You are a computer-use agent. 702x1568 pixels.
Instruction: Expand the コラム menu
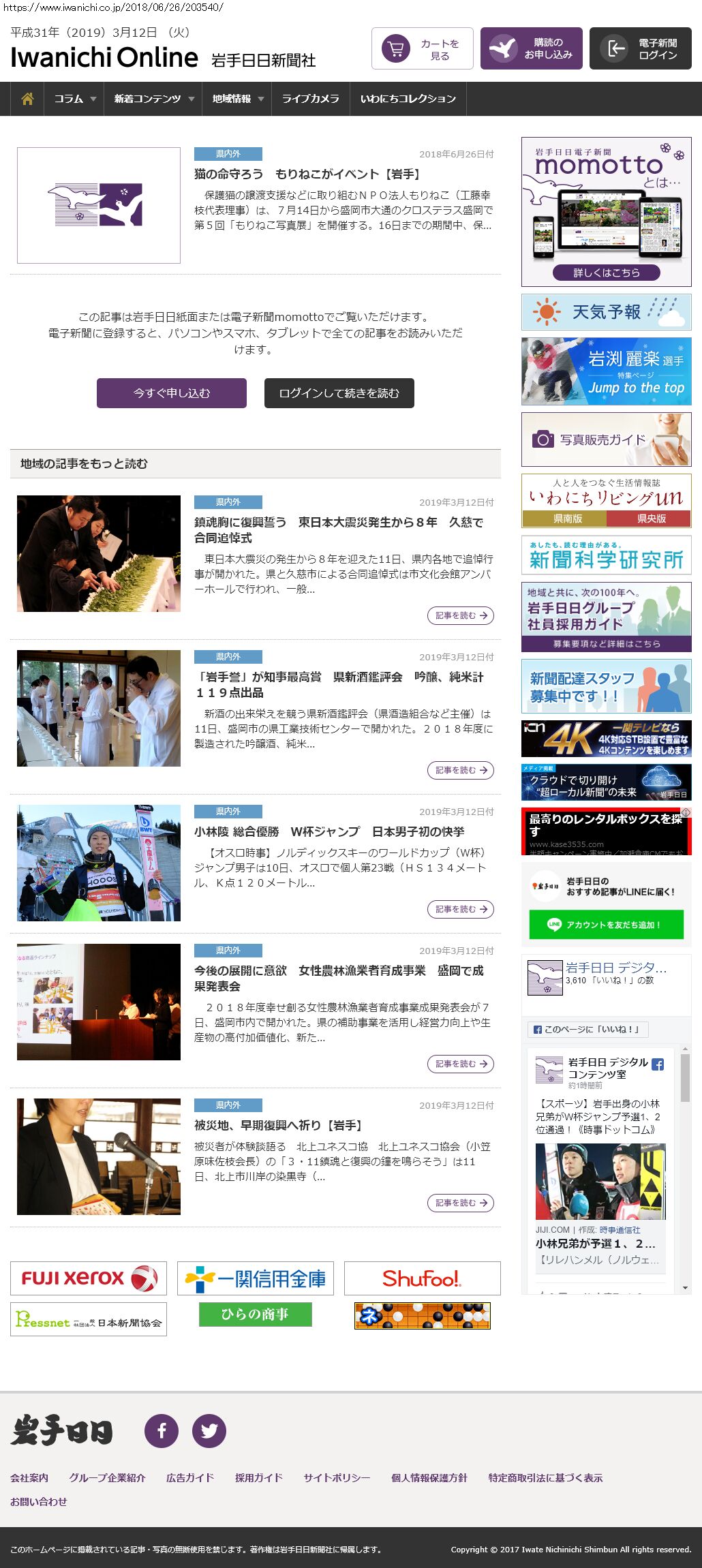(x=74, y=99)
